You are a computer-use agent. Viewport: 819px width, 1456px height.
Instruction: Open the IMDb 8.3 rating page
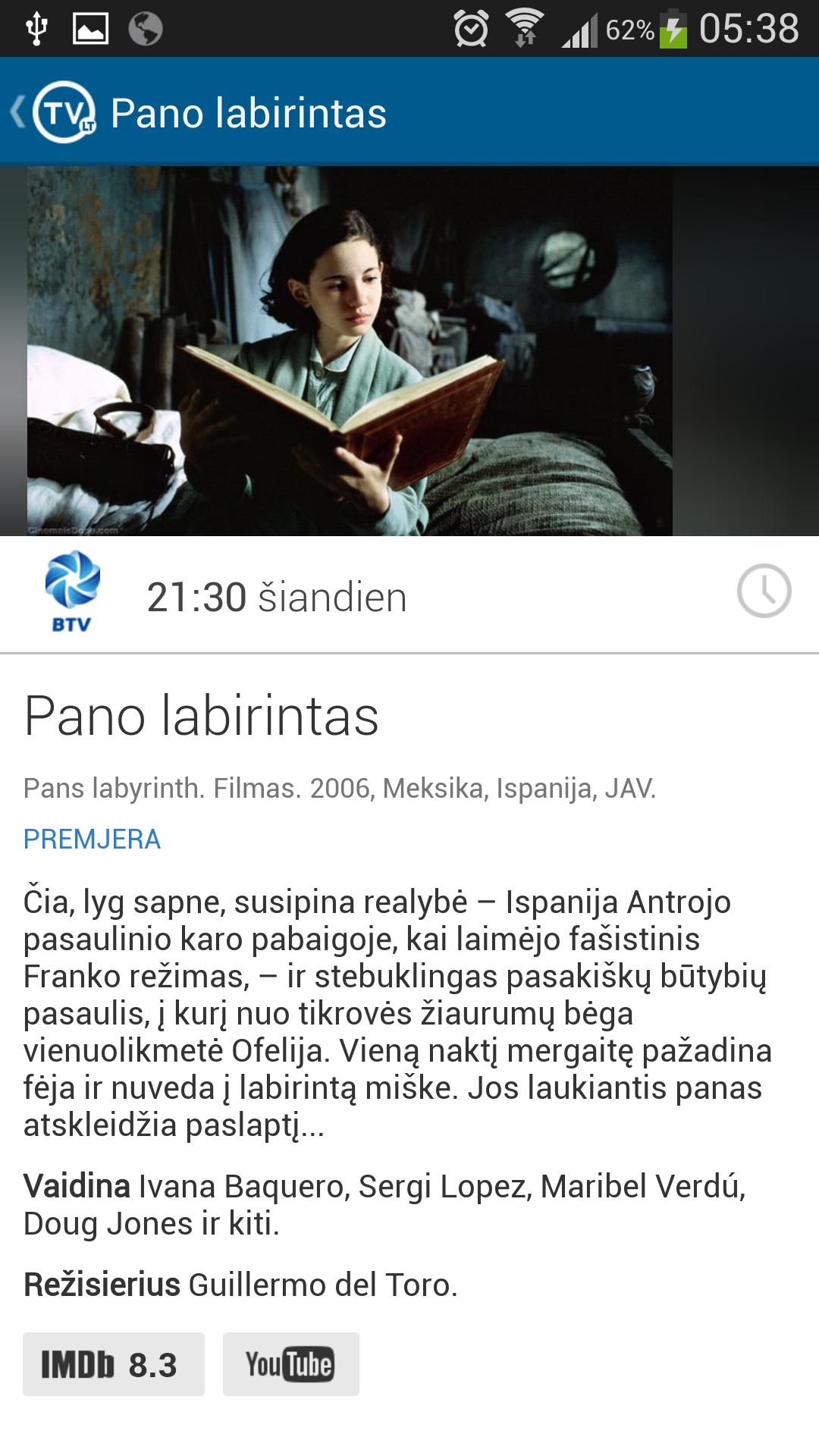[x=114, y=1364]
